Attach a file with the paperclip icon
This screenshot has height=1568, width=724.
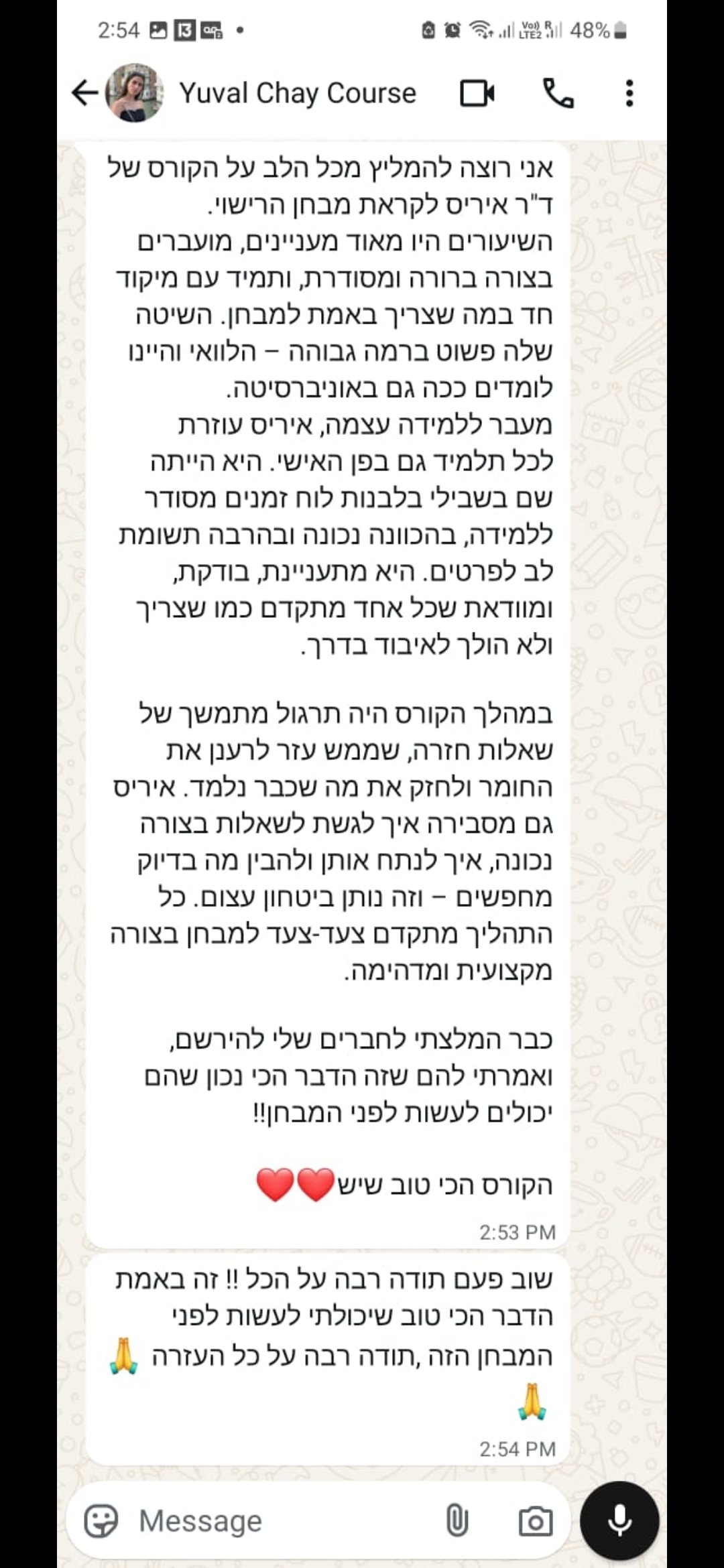[457, 1521]
